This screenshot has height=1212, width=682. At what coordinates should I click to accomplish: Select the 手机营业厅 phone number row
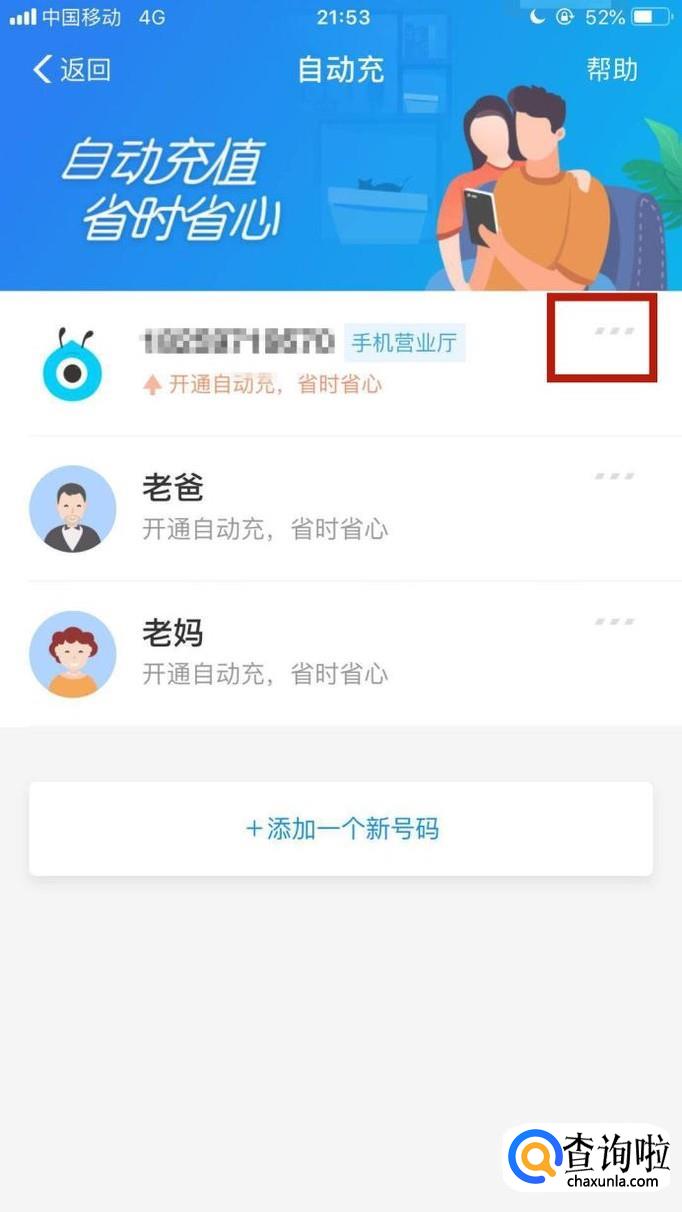click(x=341, y=364)
